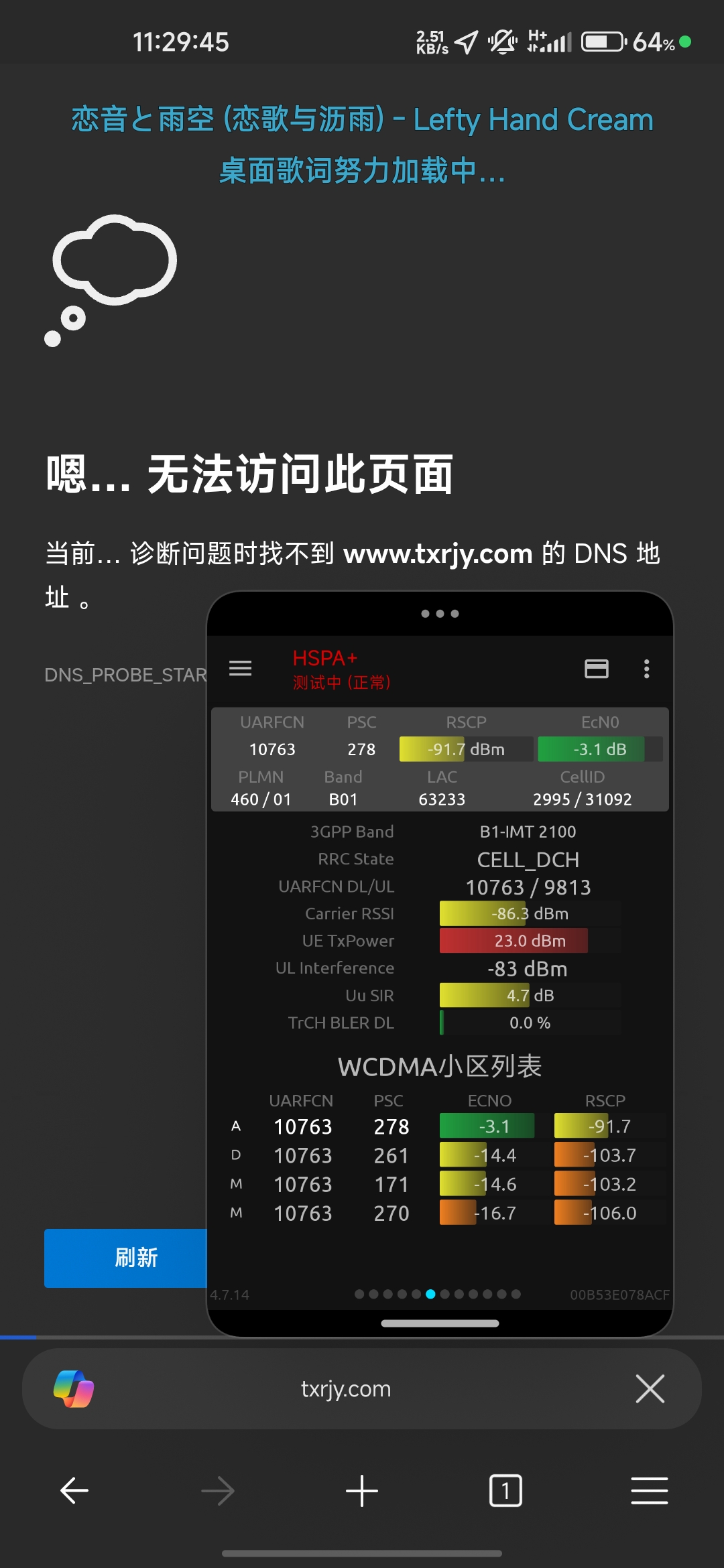Tap the active blue page indicator dot
724x1568 pixels.
[431, 1295]
